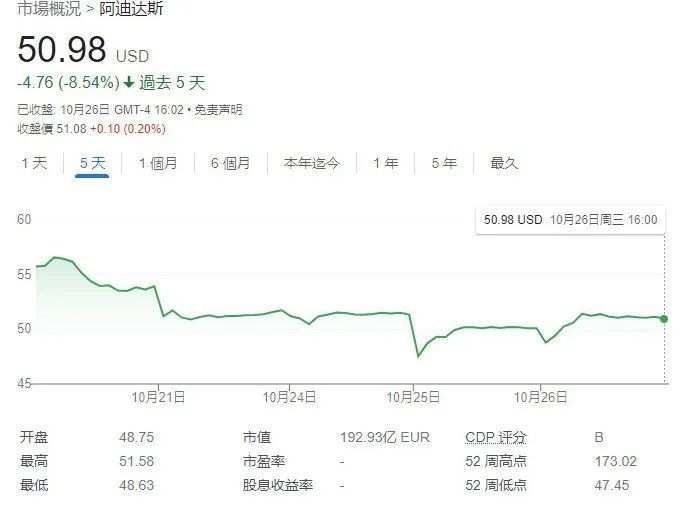Show the 最久 full history range
This screenshot has height=505, width=690.
pos(503,163)
